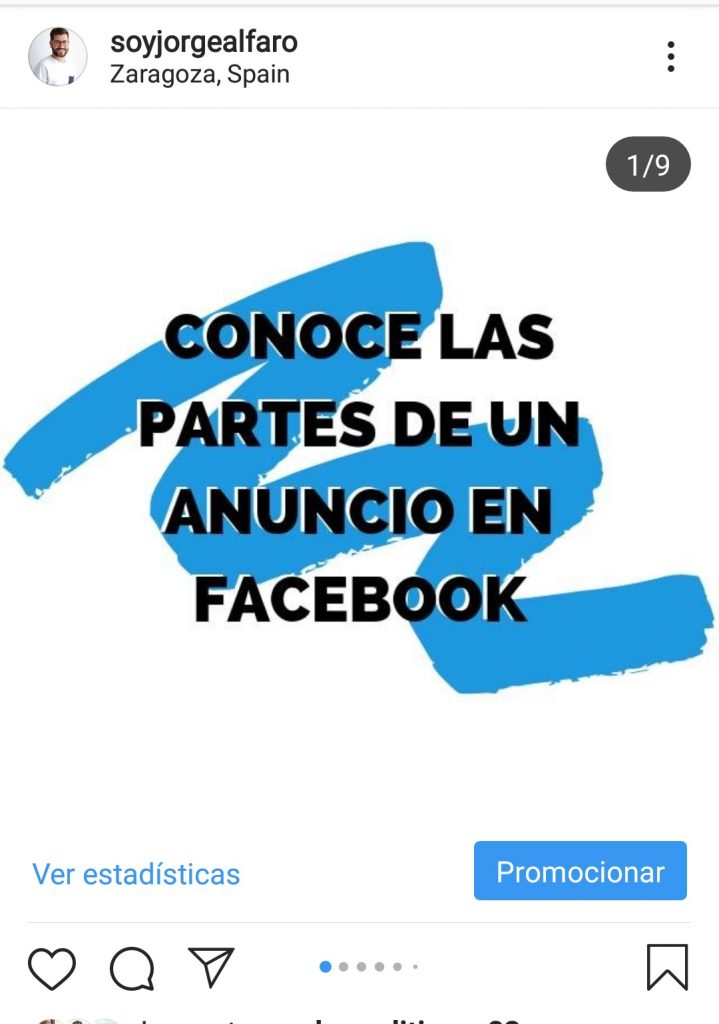The width and height of the screenshot is (719, 1024).
Task: Open the Zaragoza, Spain location
Action: pyautogui.click(x=199, y=75)
